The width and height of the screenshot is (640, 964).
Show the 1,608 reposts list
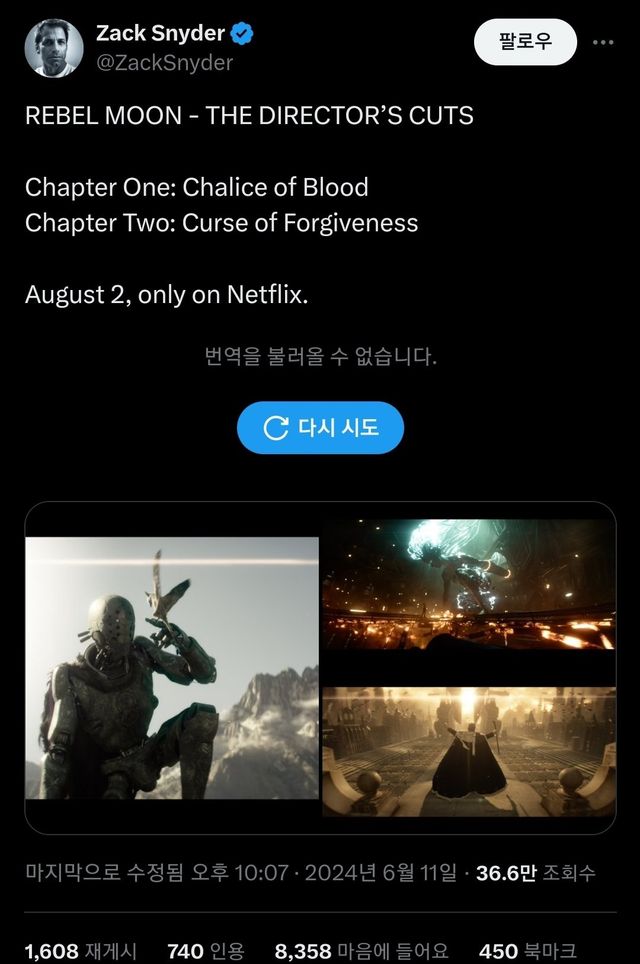coord(80,950)
